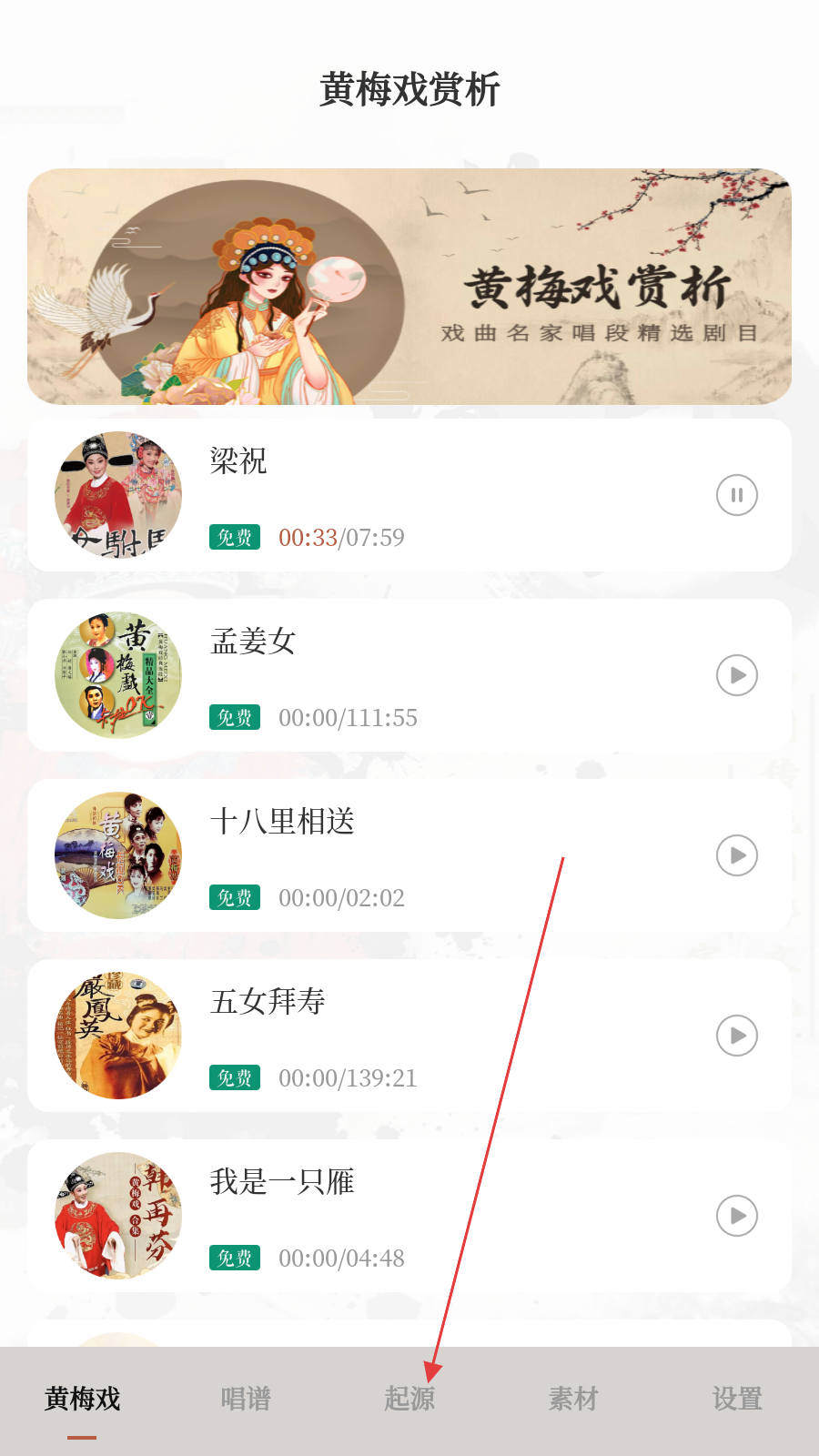
Task: Open the 黄梅戏赏析 banner
Action: click(409, 287)
